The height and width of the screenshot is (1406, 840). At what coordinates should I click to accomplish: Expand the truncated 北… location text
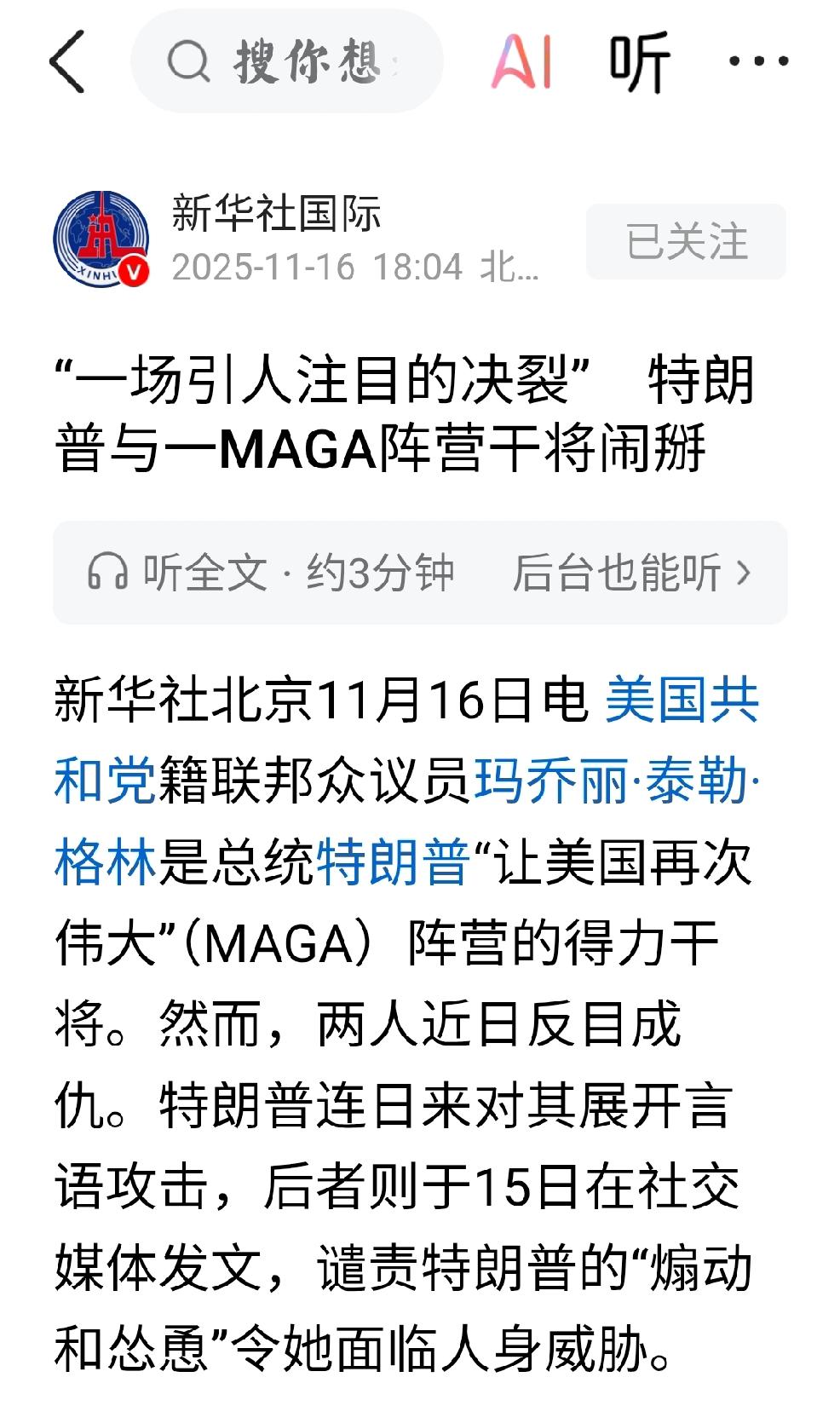point(511,266)
